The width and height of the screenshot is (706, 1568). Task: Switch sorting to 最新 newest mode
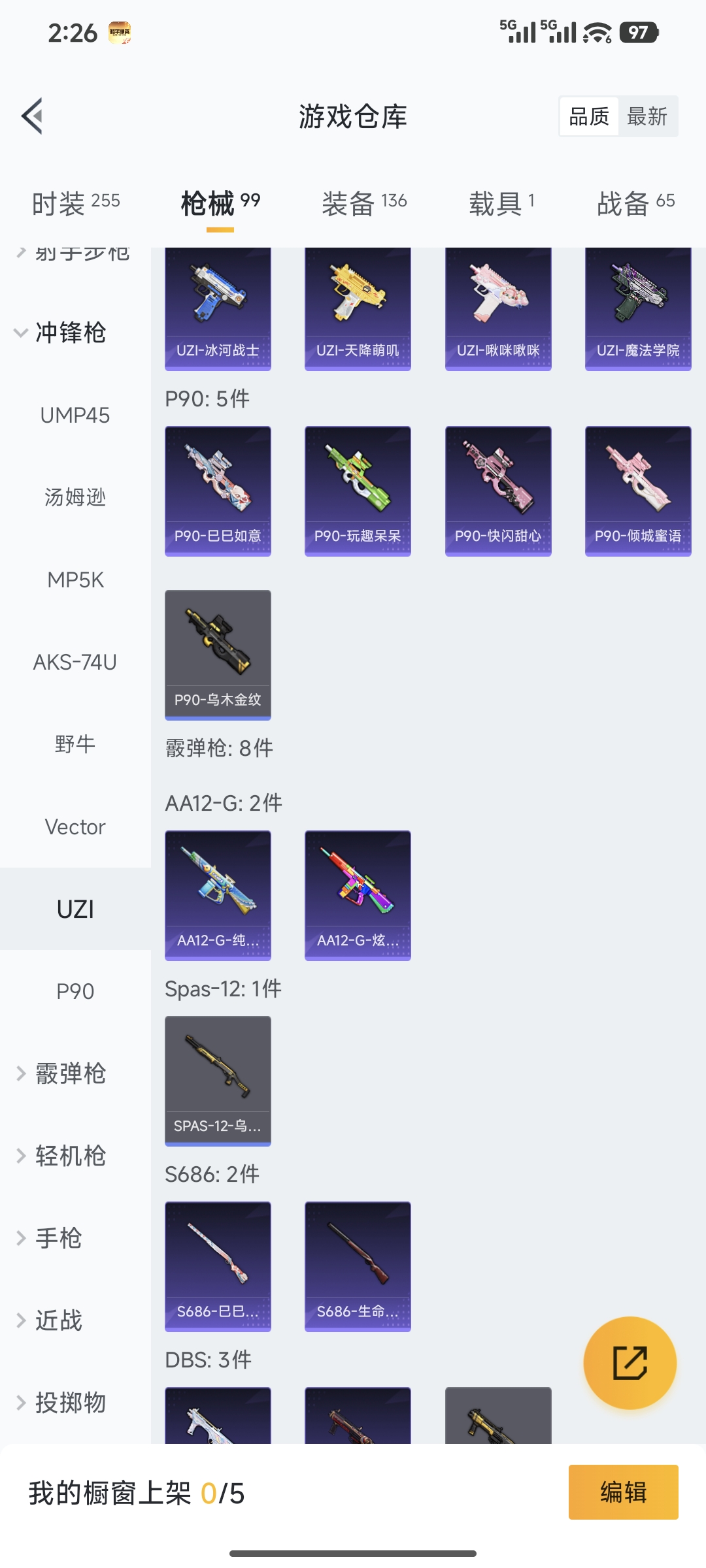[x=648, y=116]
